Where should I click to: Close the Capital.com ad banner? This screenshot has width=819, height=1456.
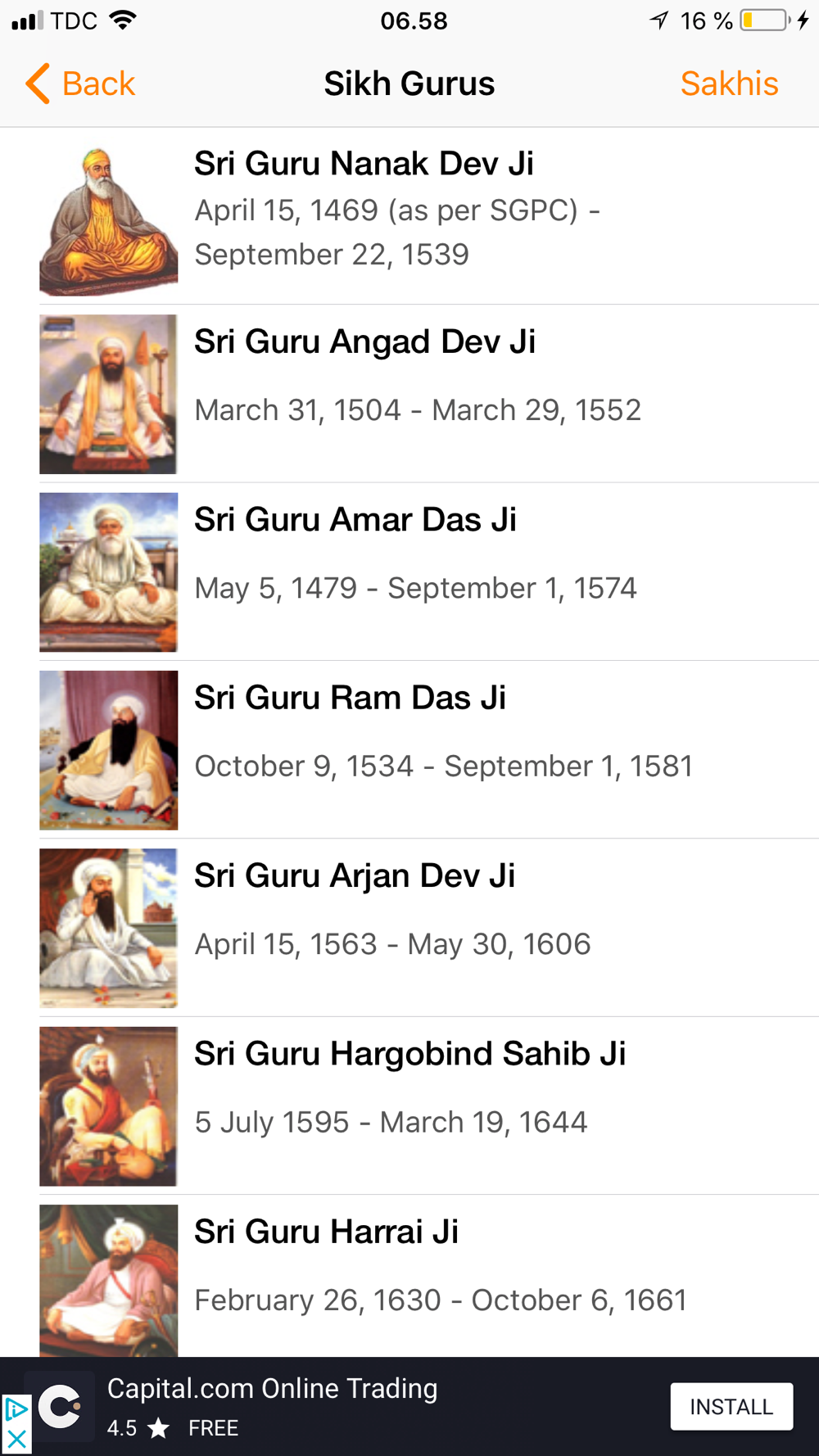click(16, 1439)
